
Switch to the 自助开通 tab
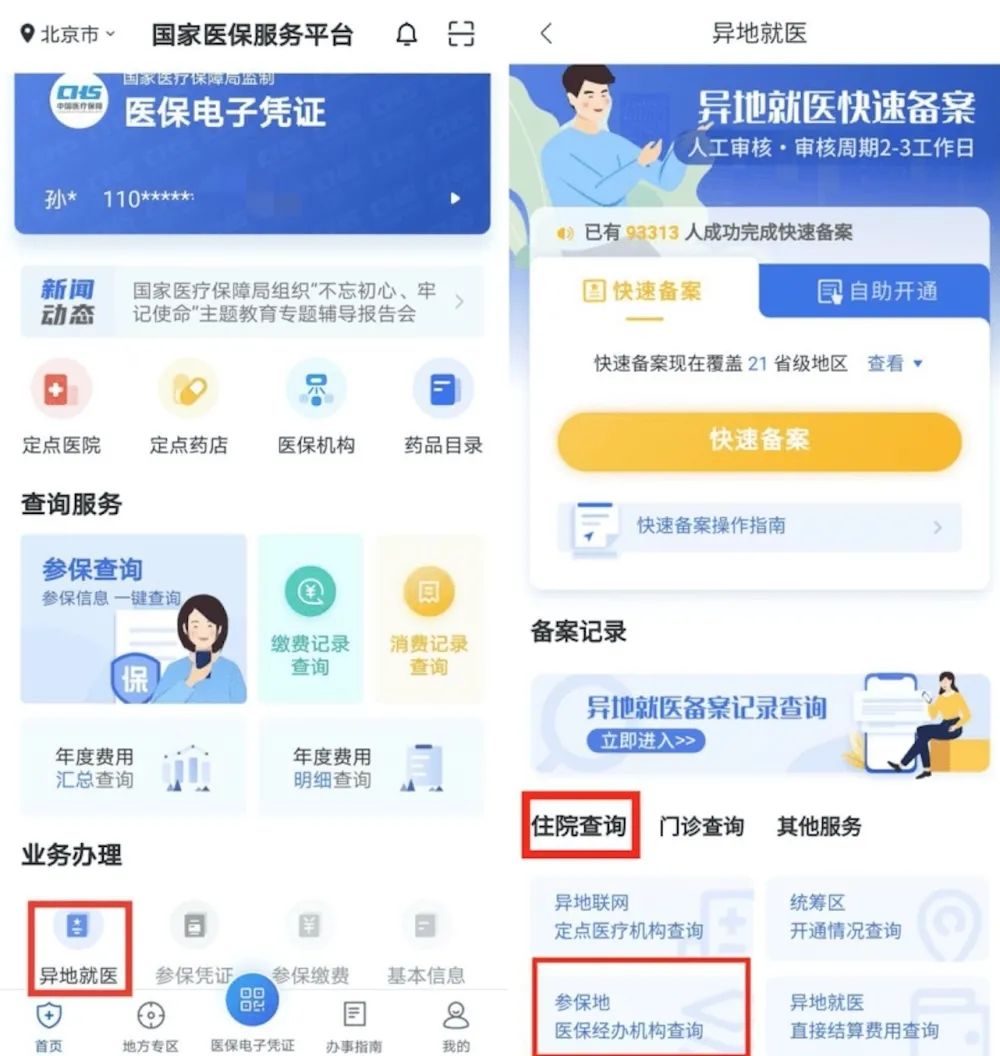point(875,291)
